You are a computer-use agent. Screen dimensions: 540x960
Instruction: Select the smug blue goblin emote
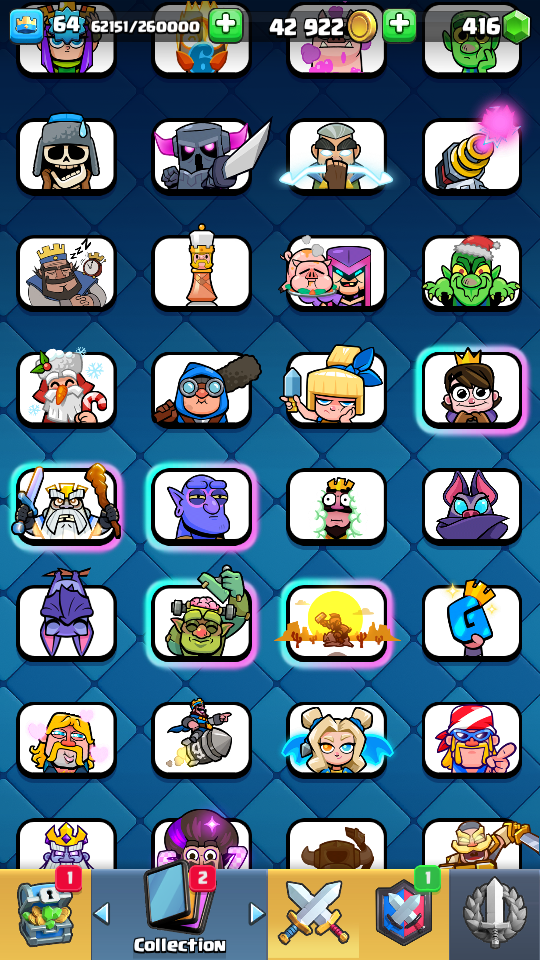point(202,506)
